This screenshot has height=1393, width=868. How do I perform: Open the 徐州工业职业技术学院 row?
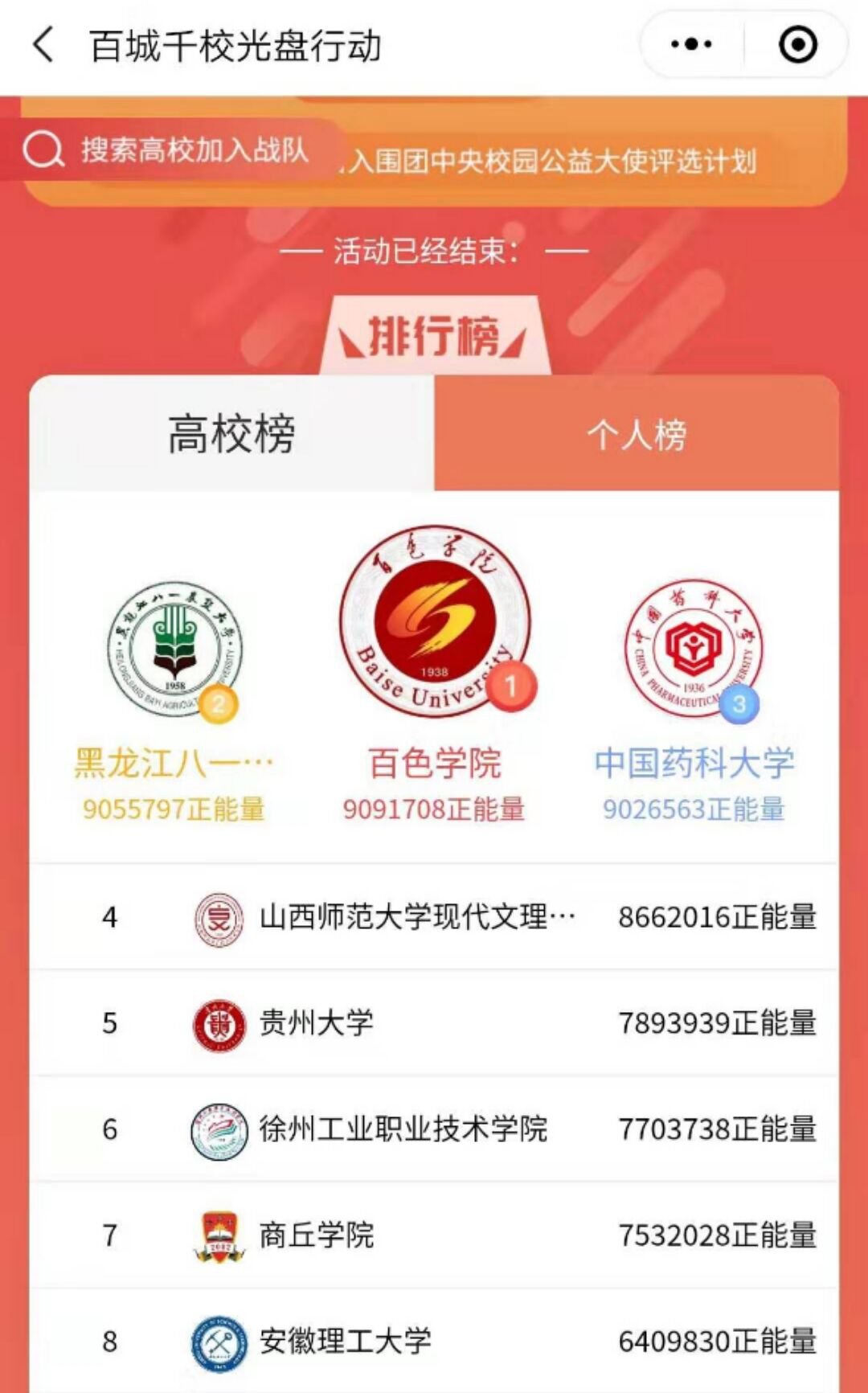(x=434, y=1129)
